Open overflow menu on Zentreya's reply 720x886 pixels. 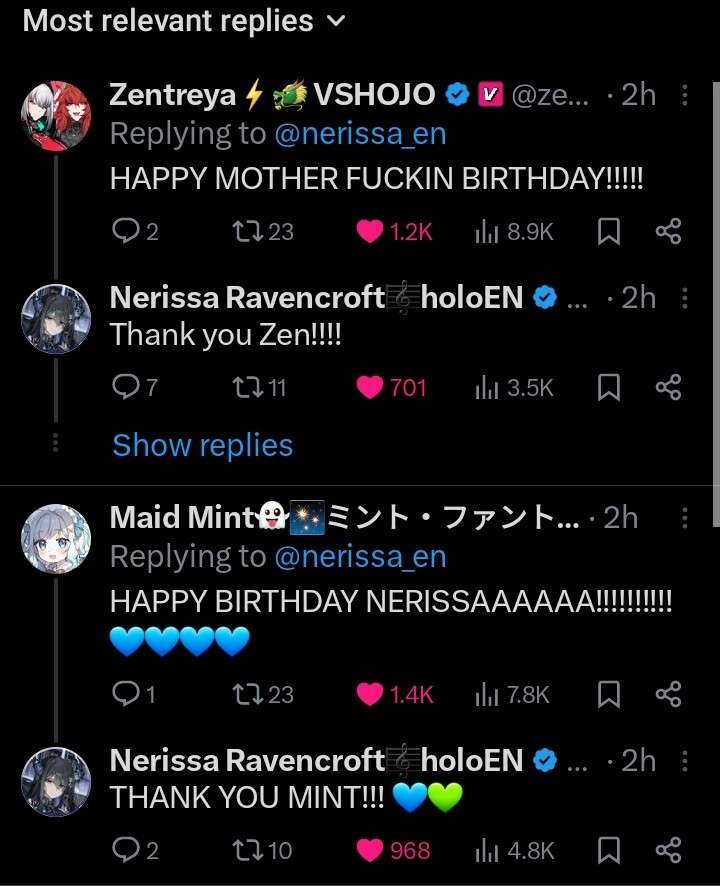(685, 96)
